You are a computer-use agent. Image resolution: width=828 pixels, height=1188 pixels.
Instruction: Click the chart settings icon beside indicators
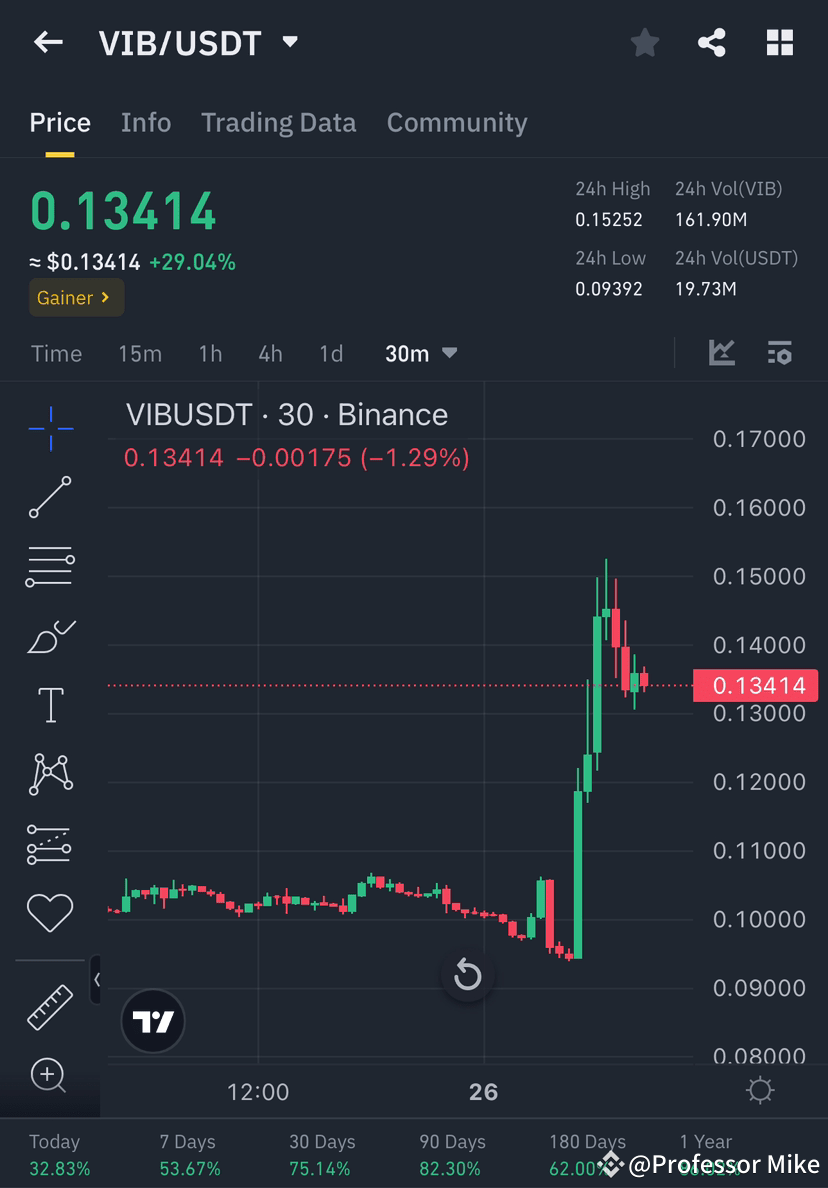tap(780, 352)
